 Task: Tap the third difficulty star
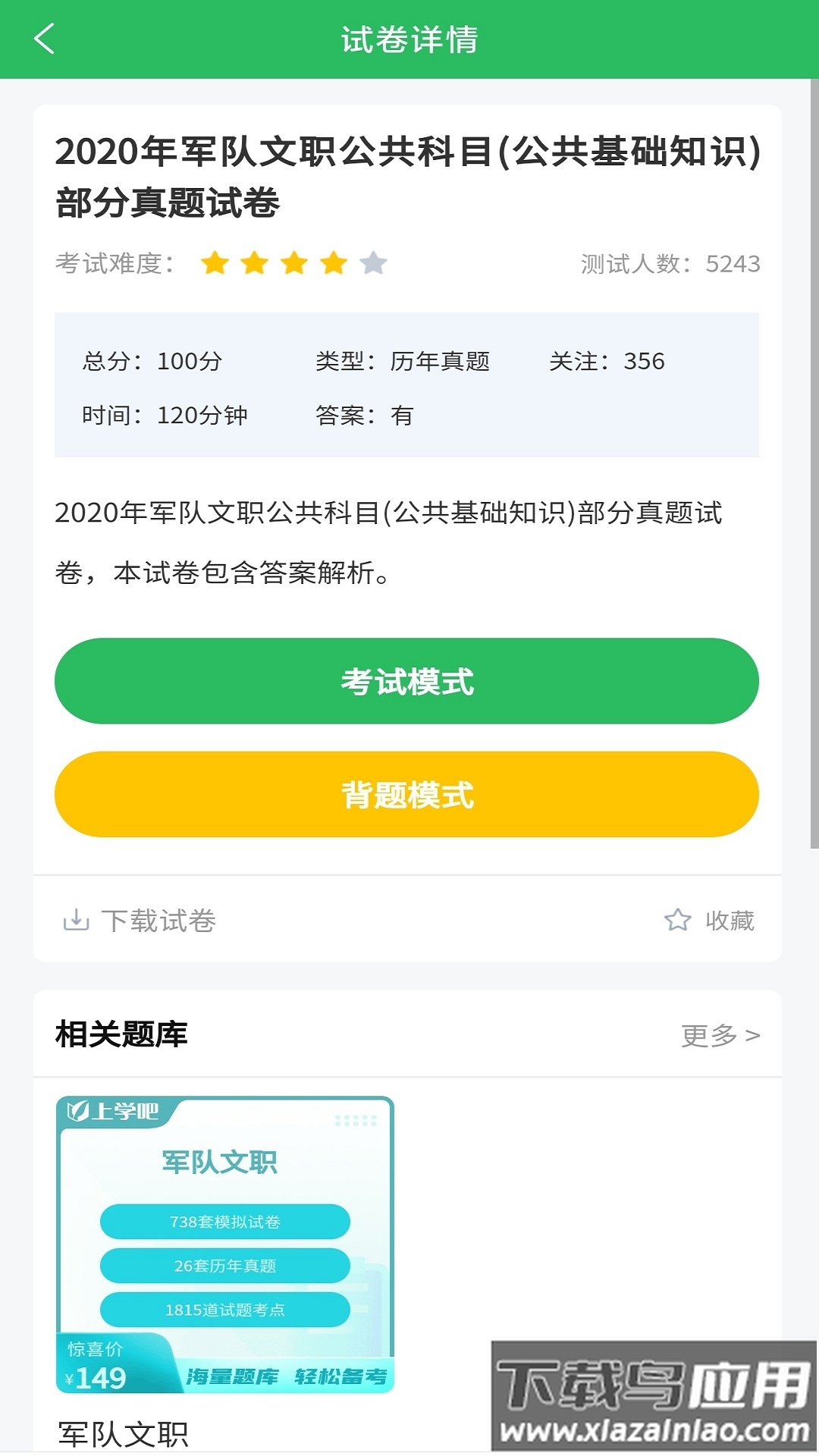(x=292, y=262)
